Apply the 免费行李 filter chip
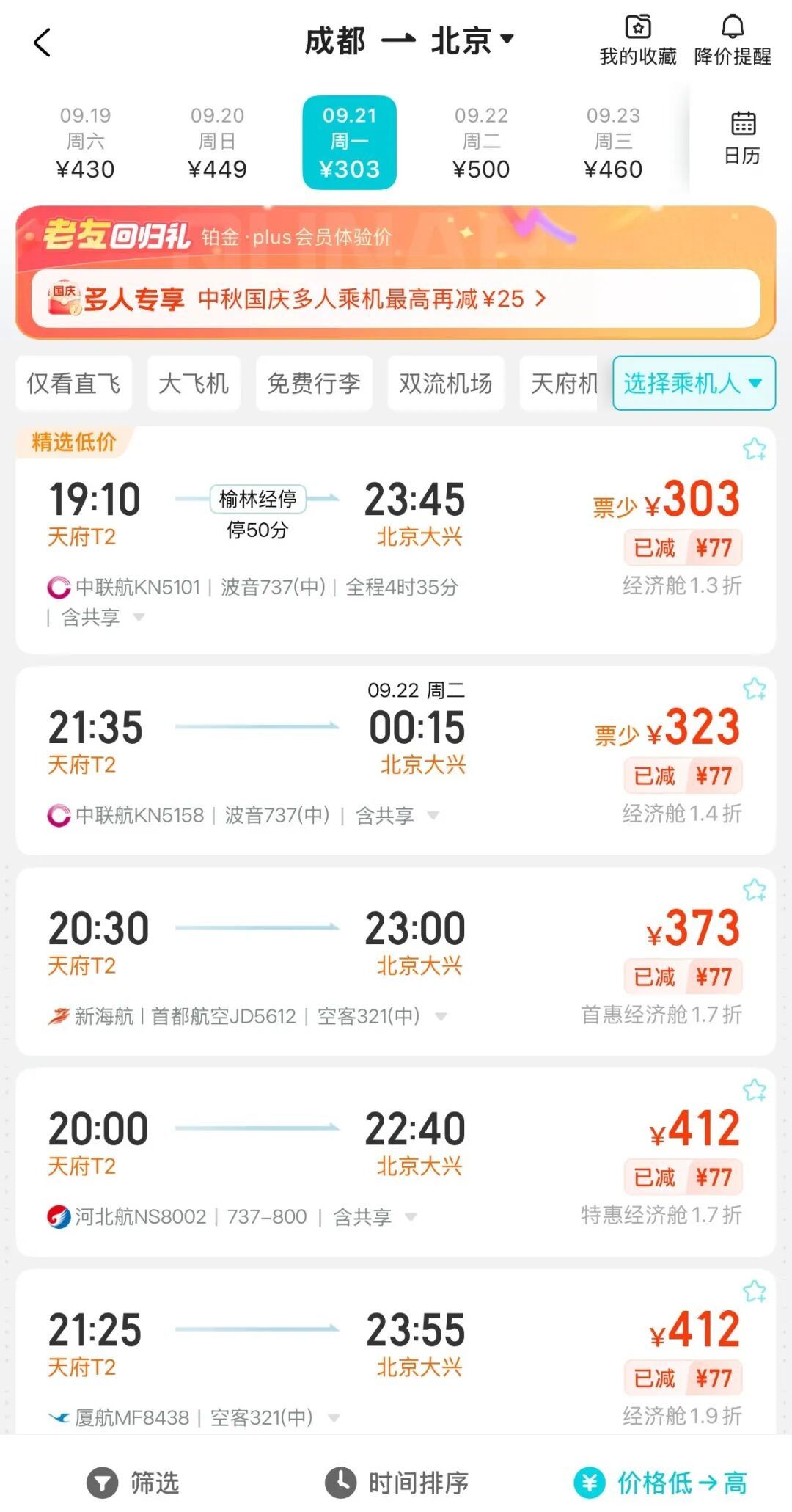This screenshot has width=792, height=1512. point(314,383)
